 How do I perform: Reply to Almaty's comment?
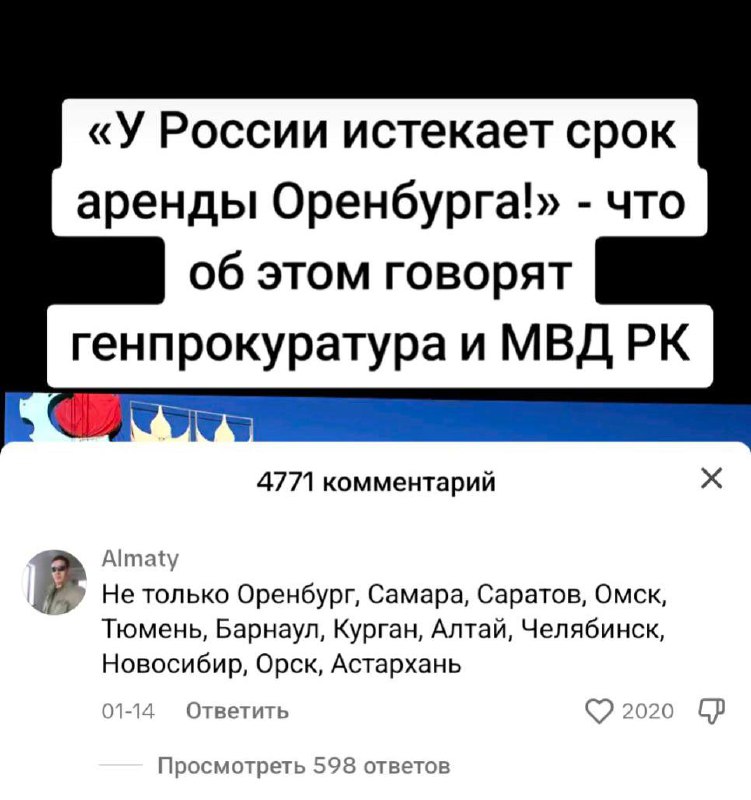[239, 711]
